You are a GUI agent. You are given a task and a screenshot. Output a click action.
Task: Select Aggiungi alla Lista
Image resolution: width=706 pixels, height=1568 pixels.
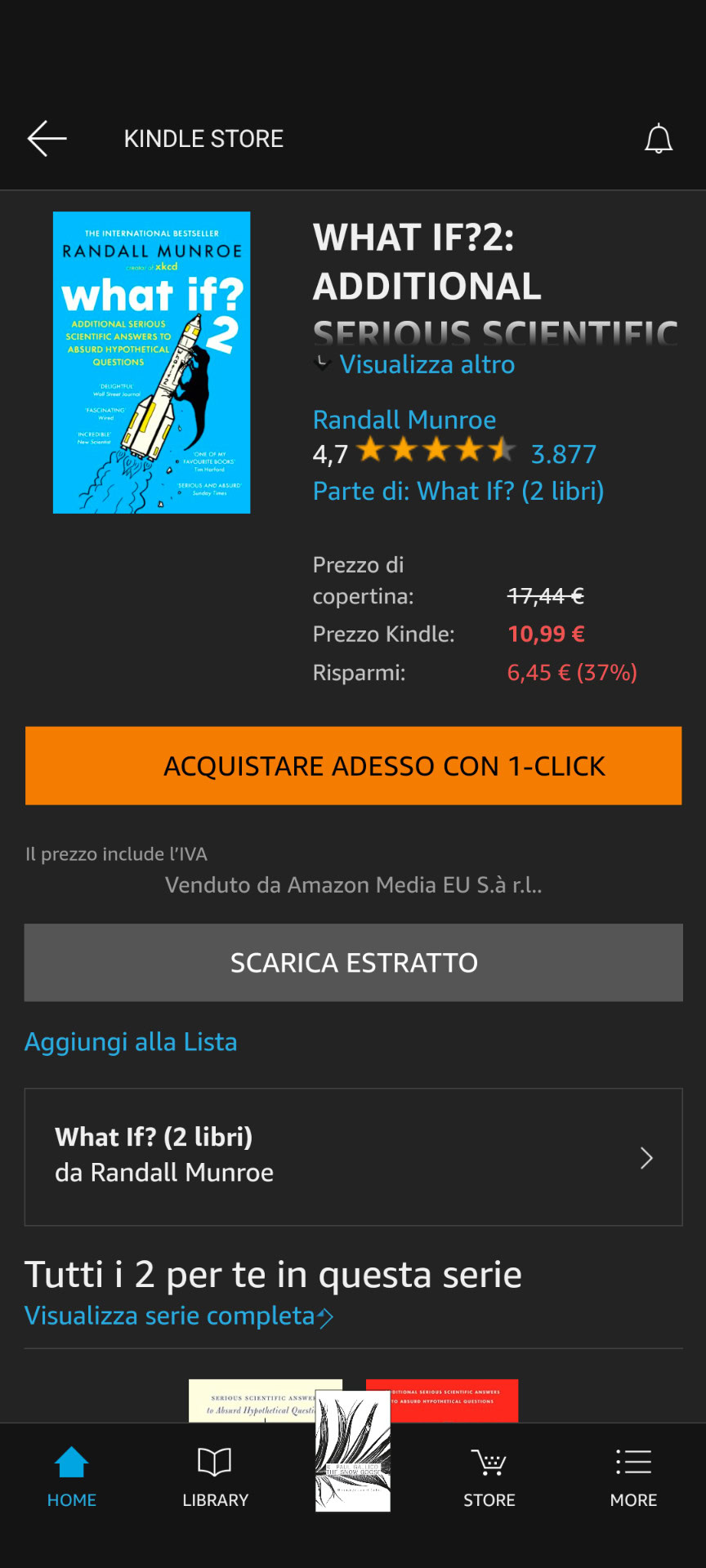point(131,1042)
